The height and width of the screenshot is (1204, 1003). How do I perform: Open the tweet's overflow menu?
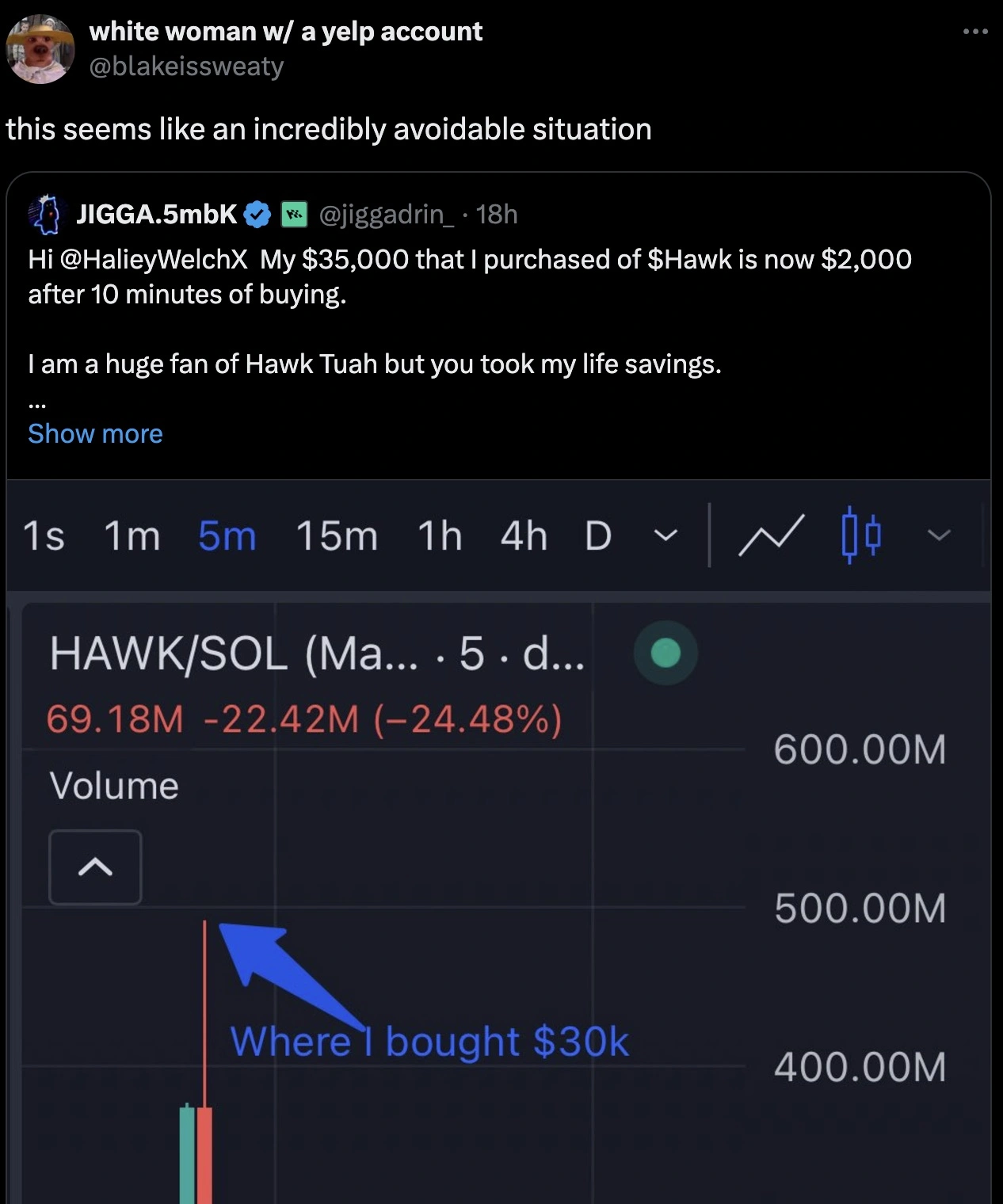(x=974, y=32)
